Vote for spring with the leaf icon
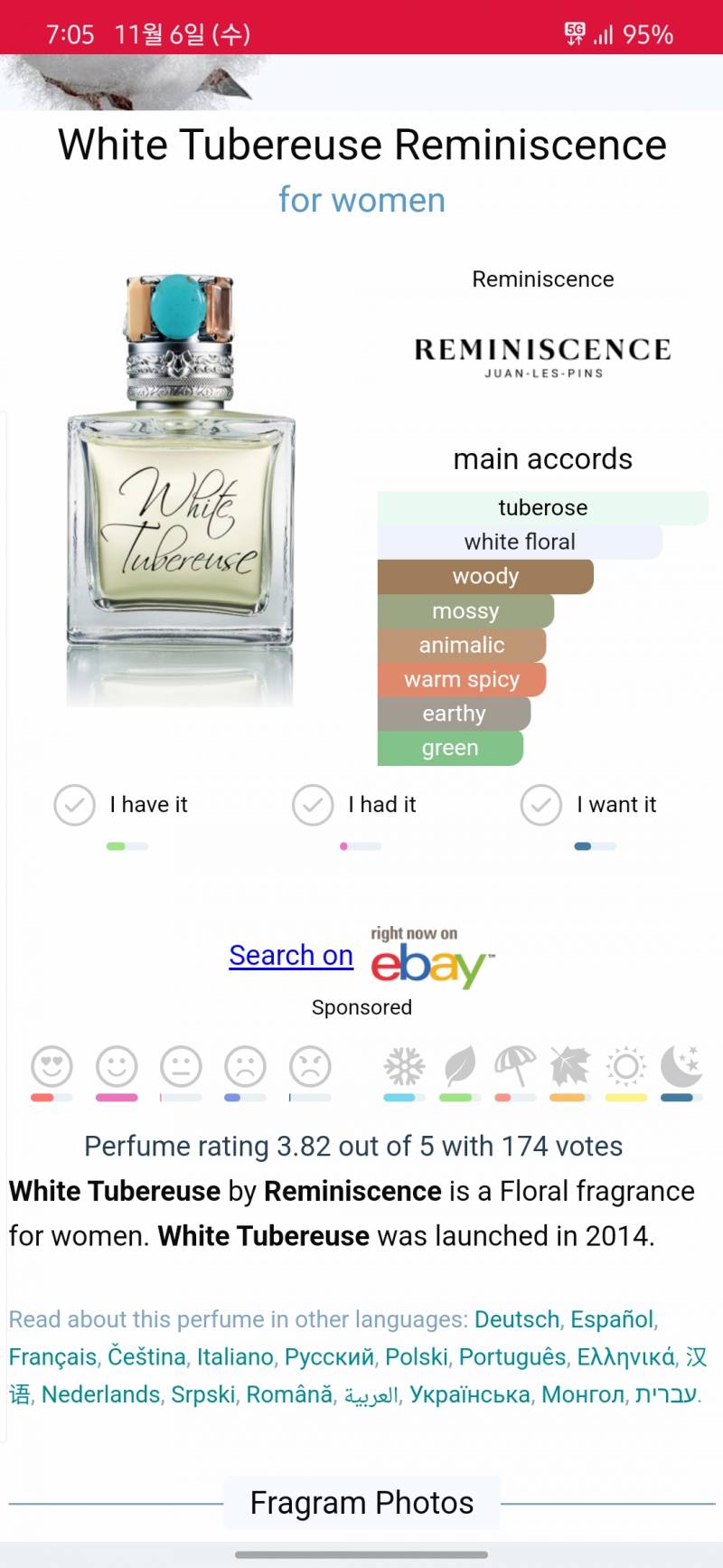This screenshot has height=1568, width=723. pos(460,1066)
